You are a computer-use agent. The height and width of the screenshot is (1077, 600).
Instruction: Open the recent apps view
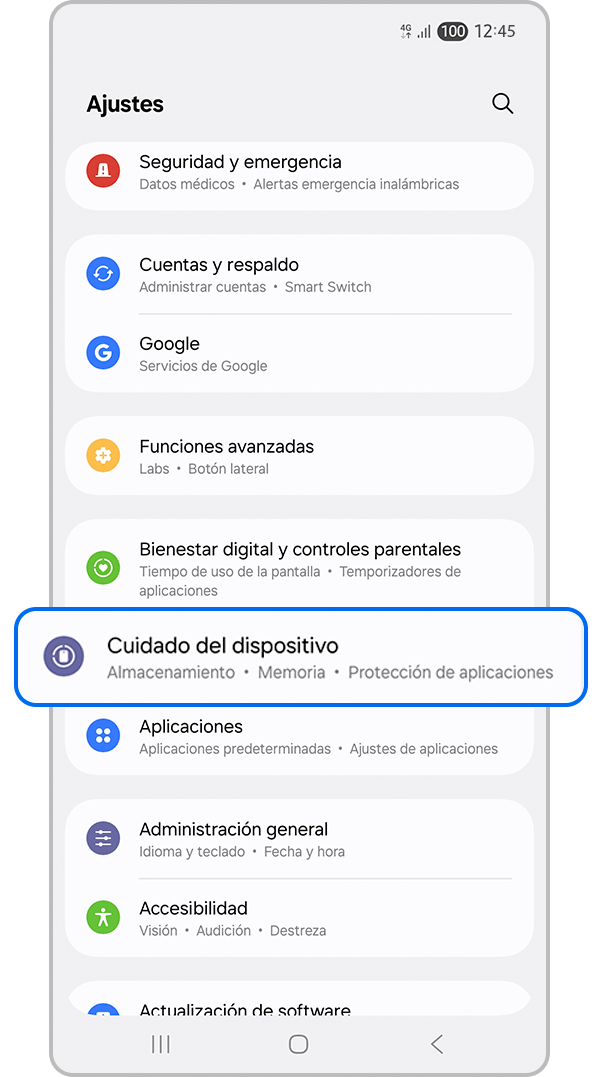coord(160,1044)
